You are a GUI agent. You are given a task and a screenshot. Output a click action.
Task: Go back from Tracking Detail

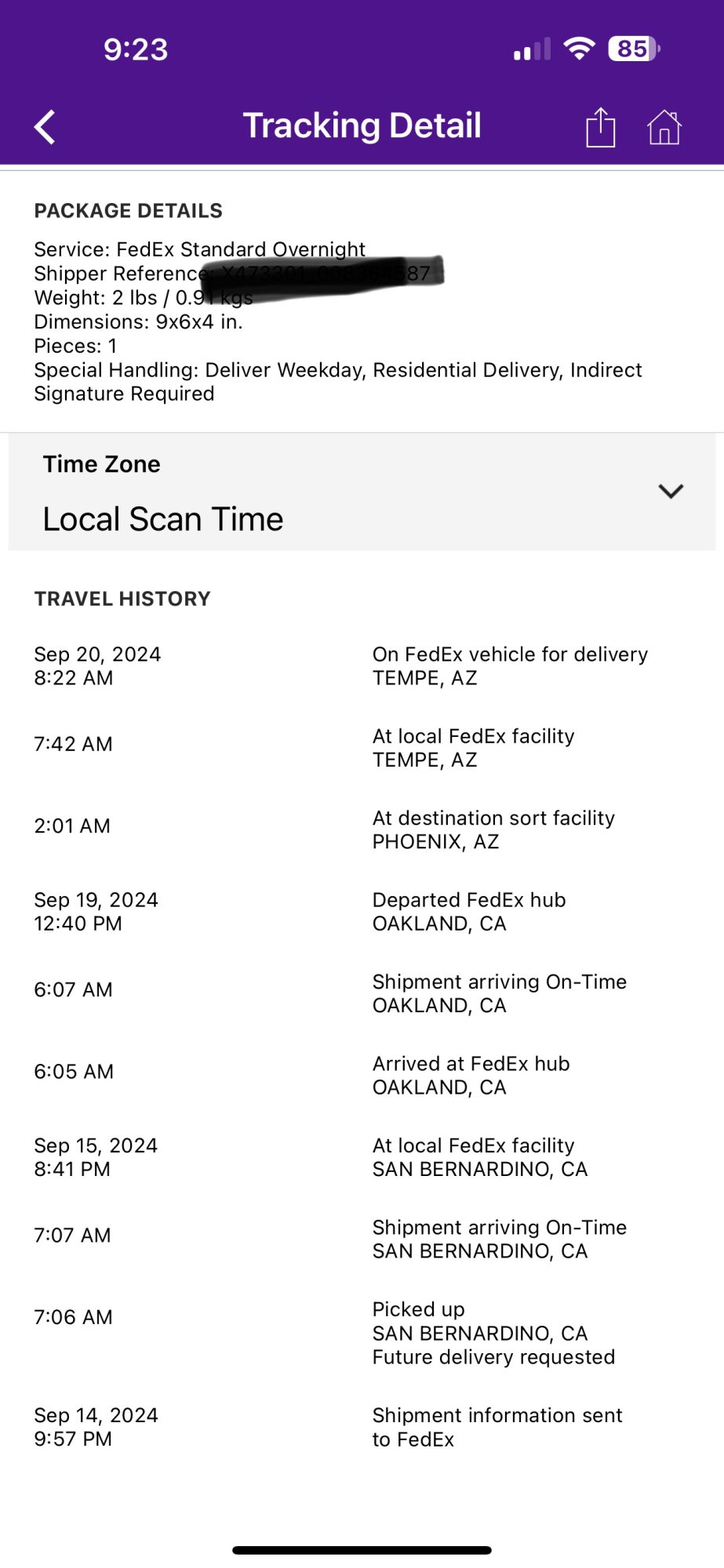click(x=45, y=127)
